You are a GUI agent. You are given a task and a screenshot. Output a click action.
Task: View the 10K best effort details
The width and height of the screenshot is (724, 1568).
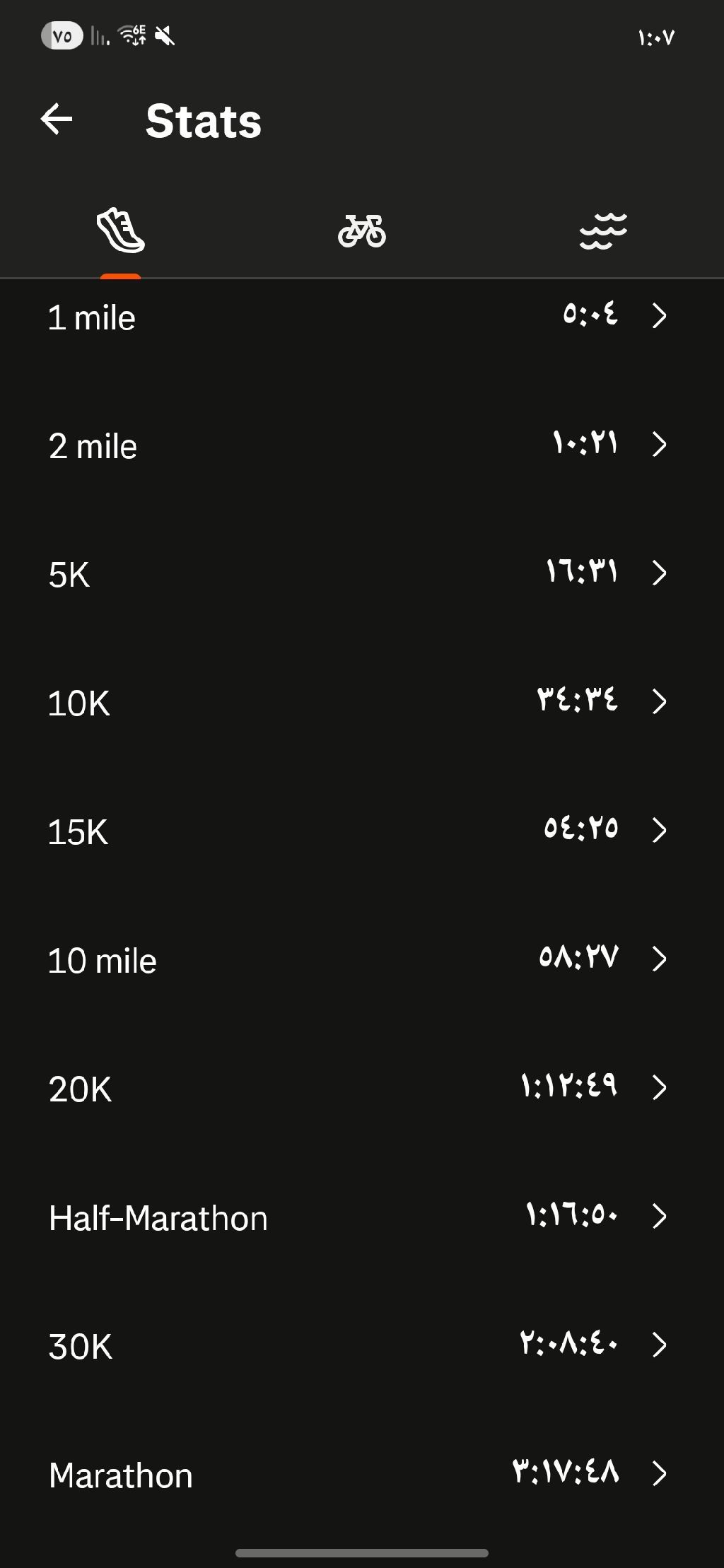[361, 702]
